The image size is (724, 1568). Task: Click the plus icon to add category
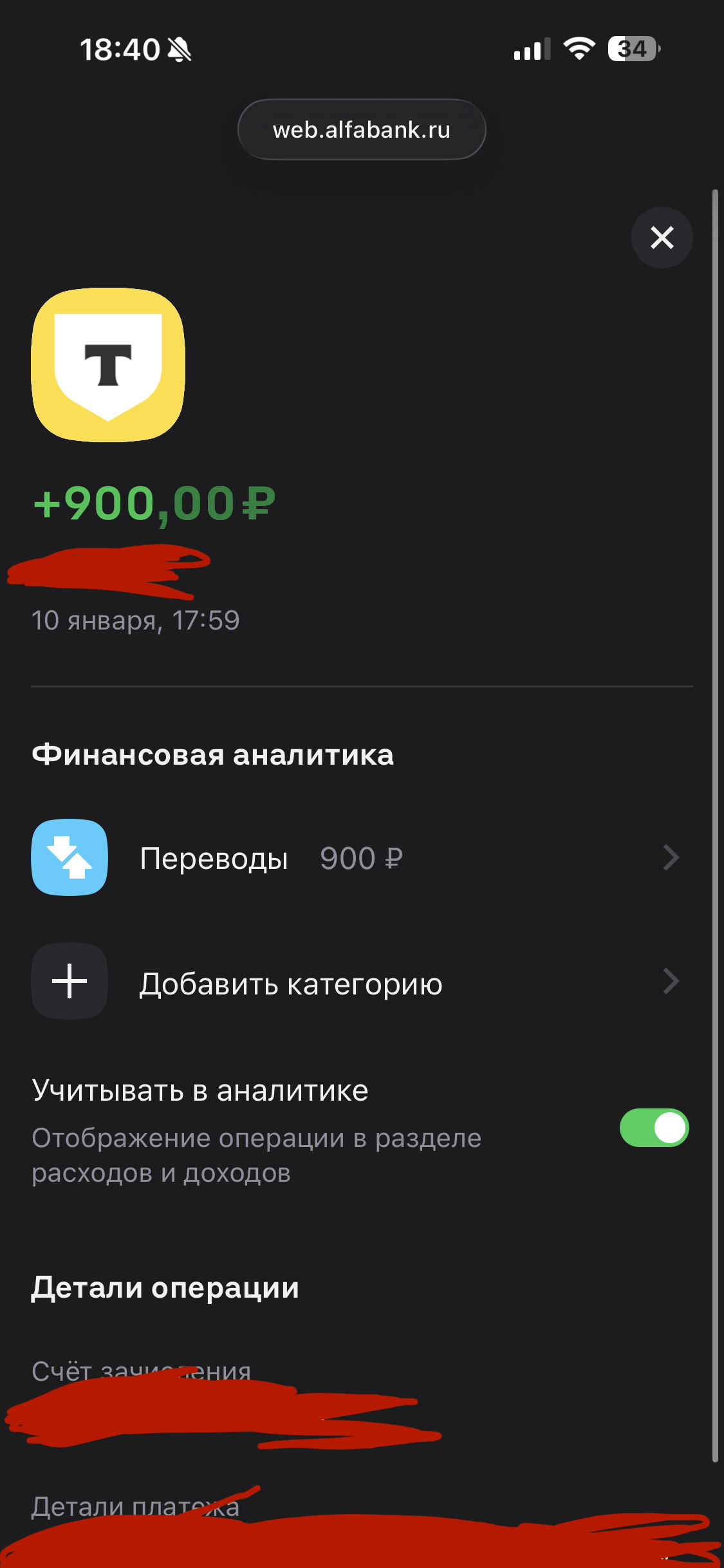69,981
